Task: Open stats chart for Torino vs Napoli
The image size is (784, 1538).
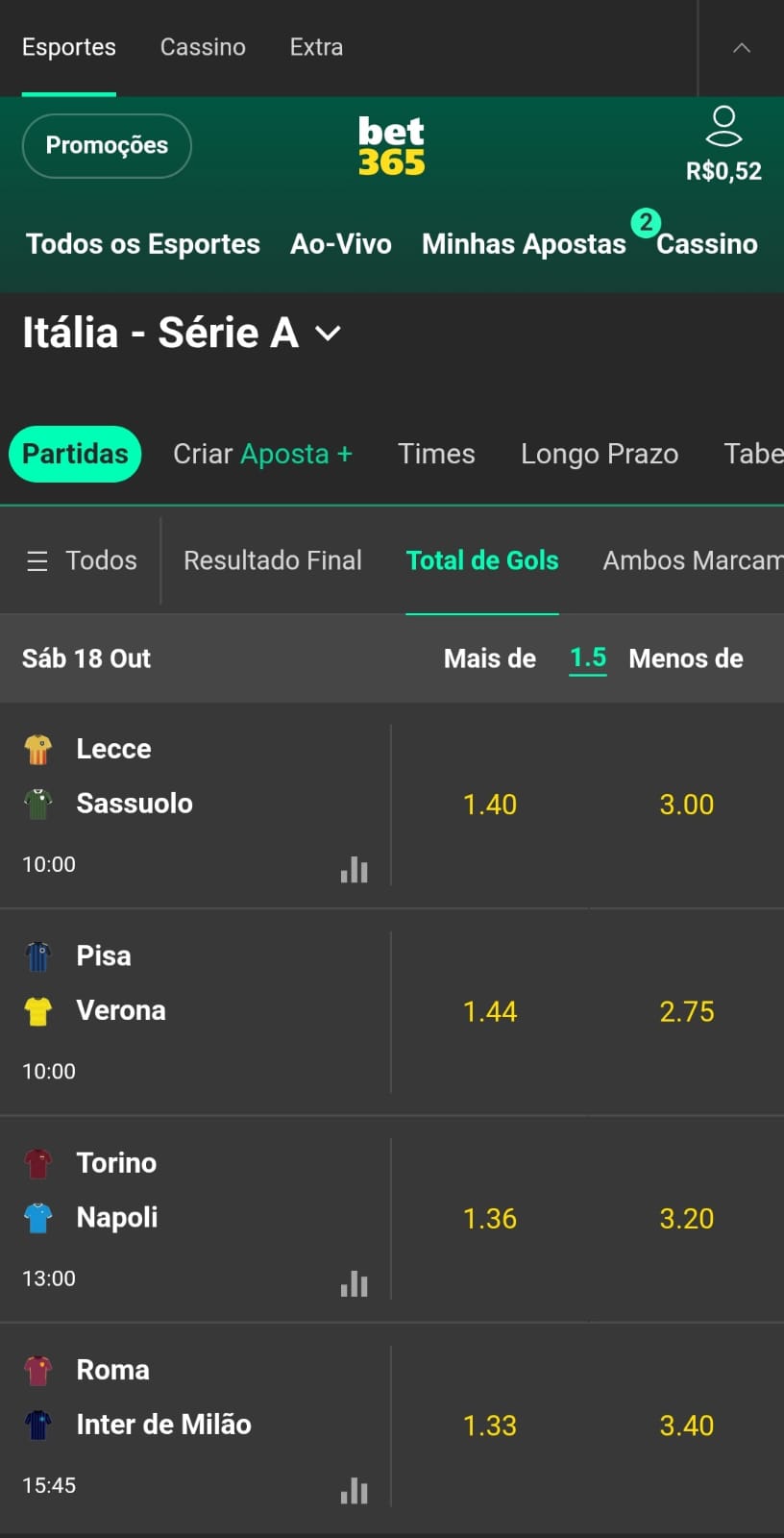Action: (355, 1284)
